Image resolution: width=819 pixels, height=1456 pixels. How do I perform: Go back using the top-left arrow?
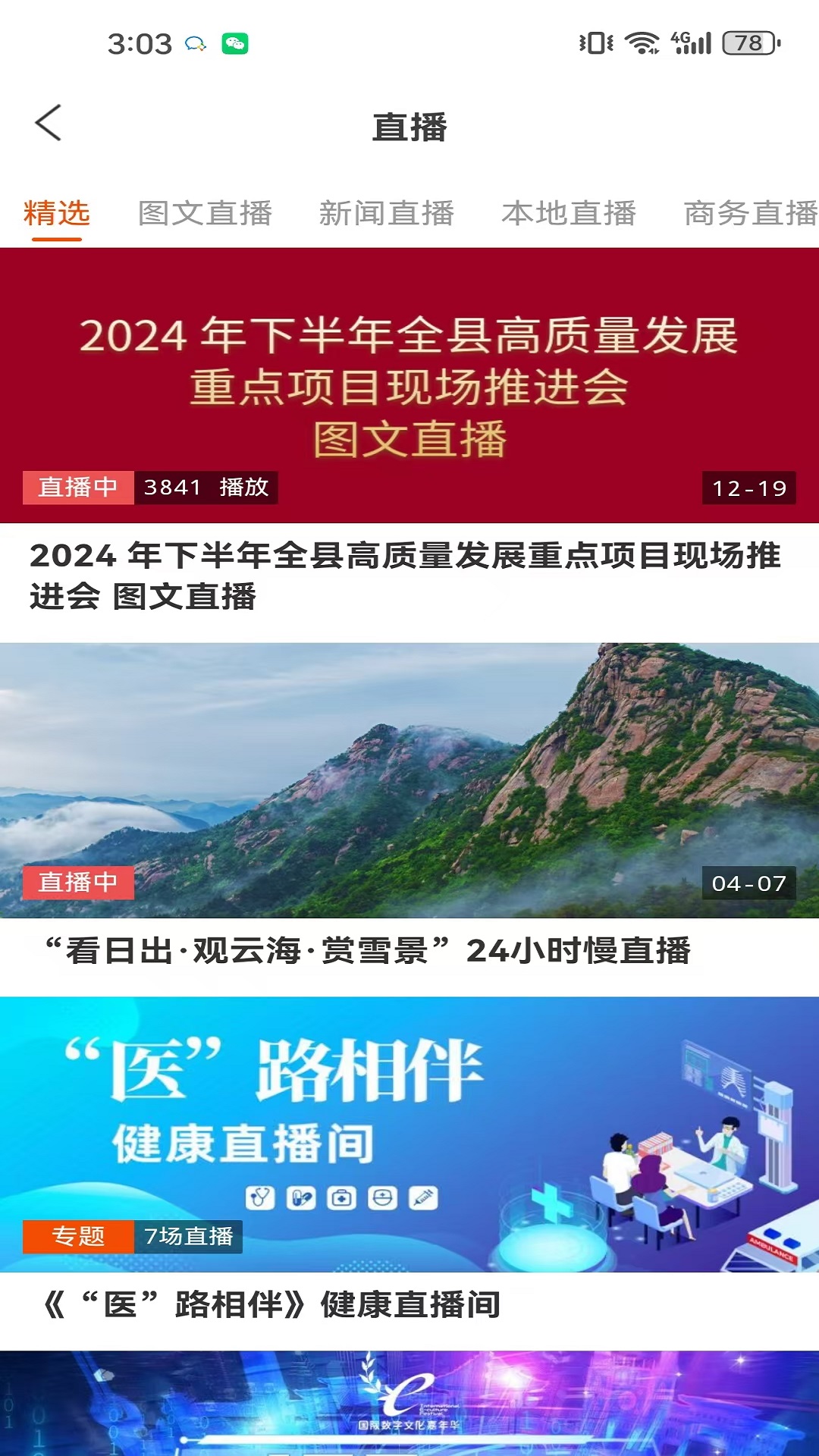pos(49,124)
